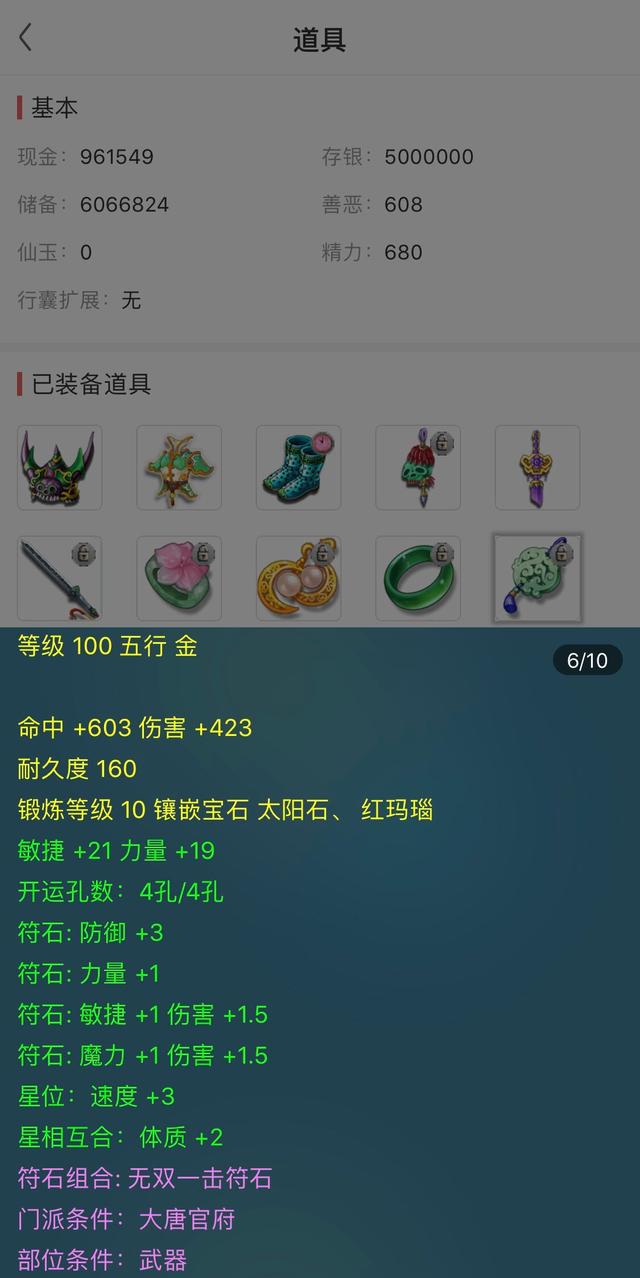The height and width of the screenshot is (1278, 640).
Task: View the purple crystal sword ornament item
Action: (x=537, y=468)
